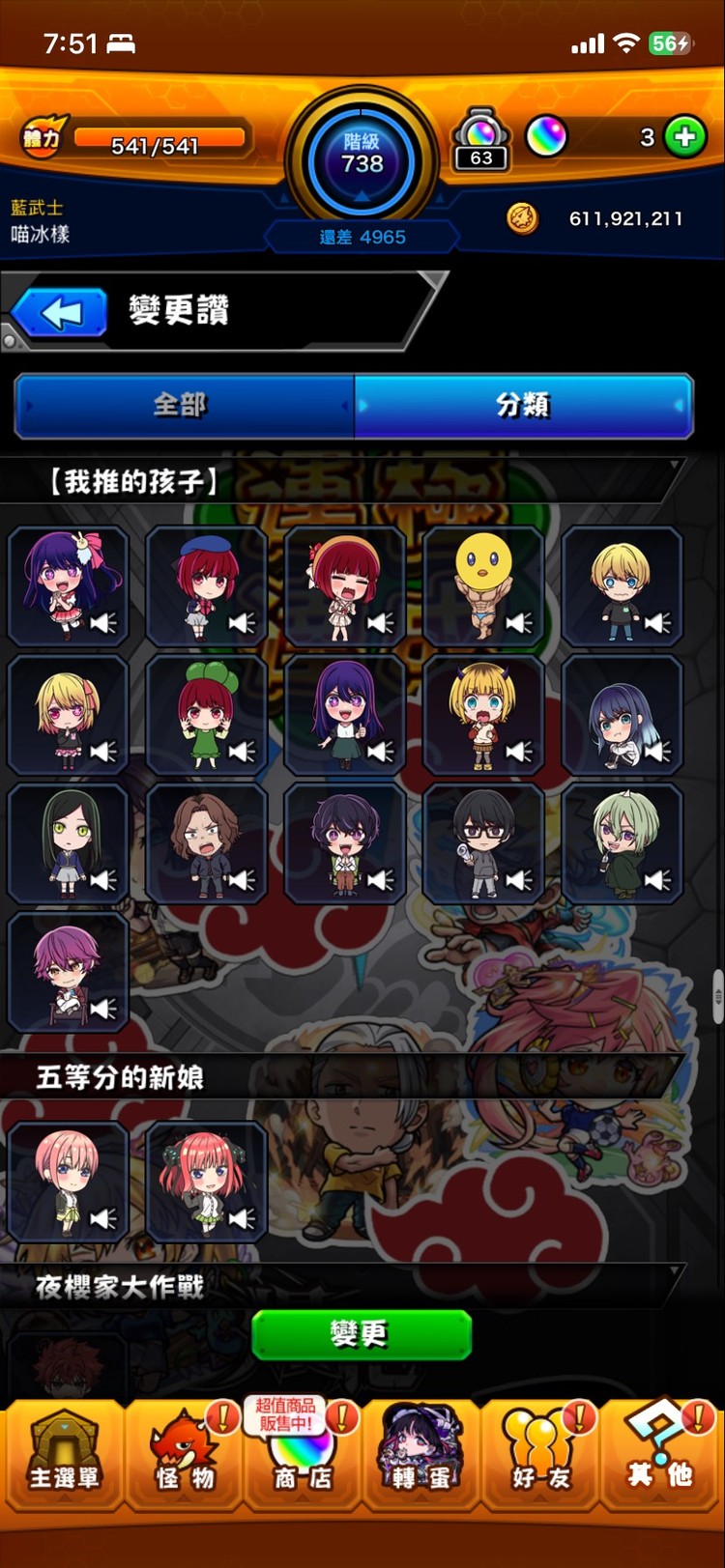Go back with the blue arrow button
The width and height of the screenshot is (725, 1568).
[x=60, y=312]
